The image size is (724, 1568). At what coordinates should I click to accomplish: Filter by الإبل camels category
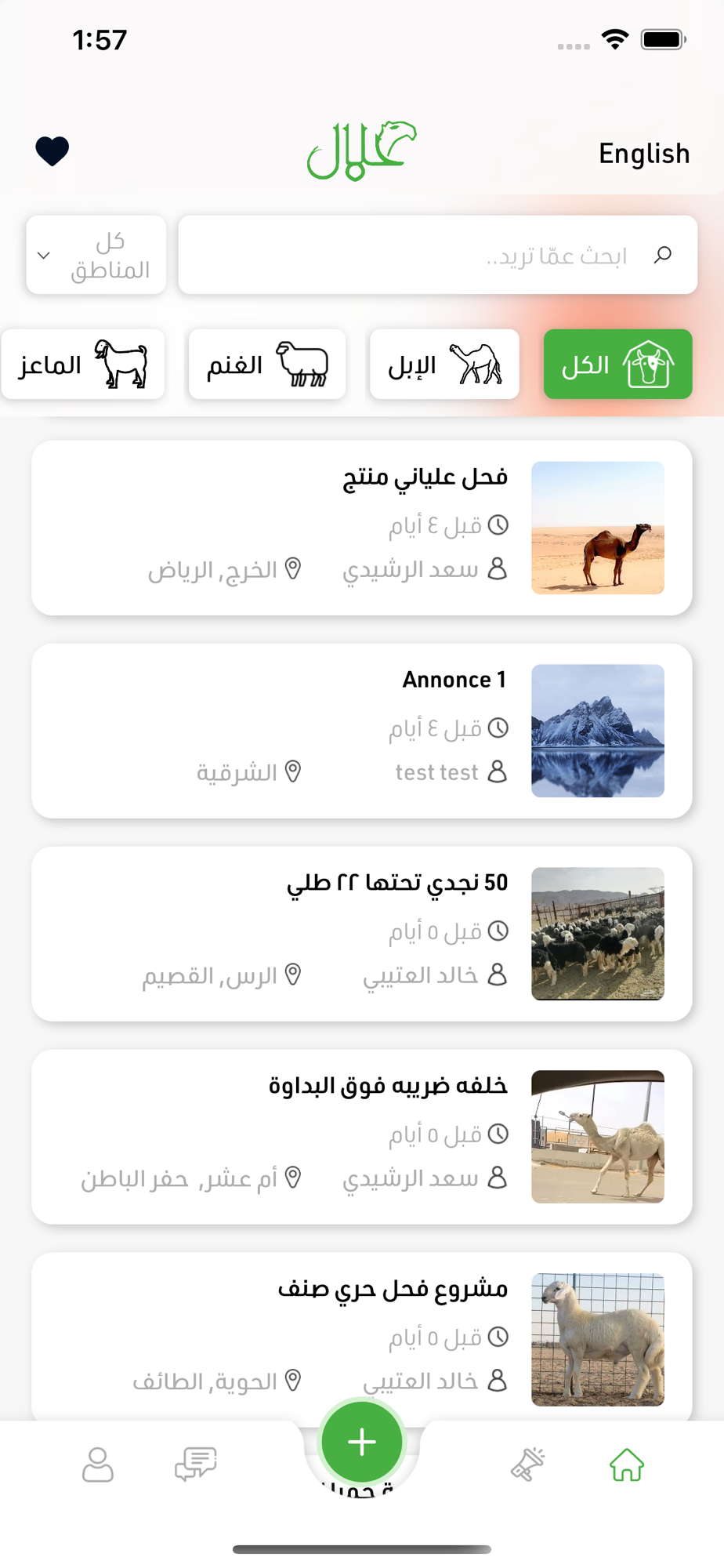pos(444,365)
